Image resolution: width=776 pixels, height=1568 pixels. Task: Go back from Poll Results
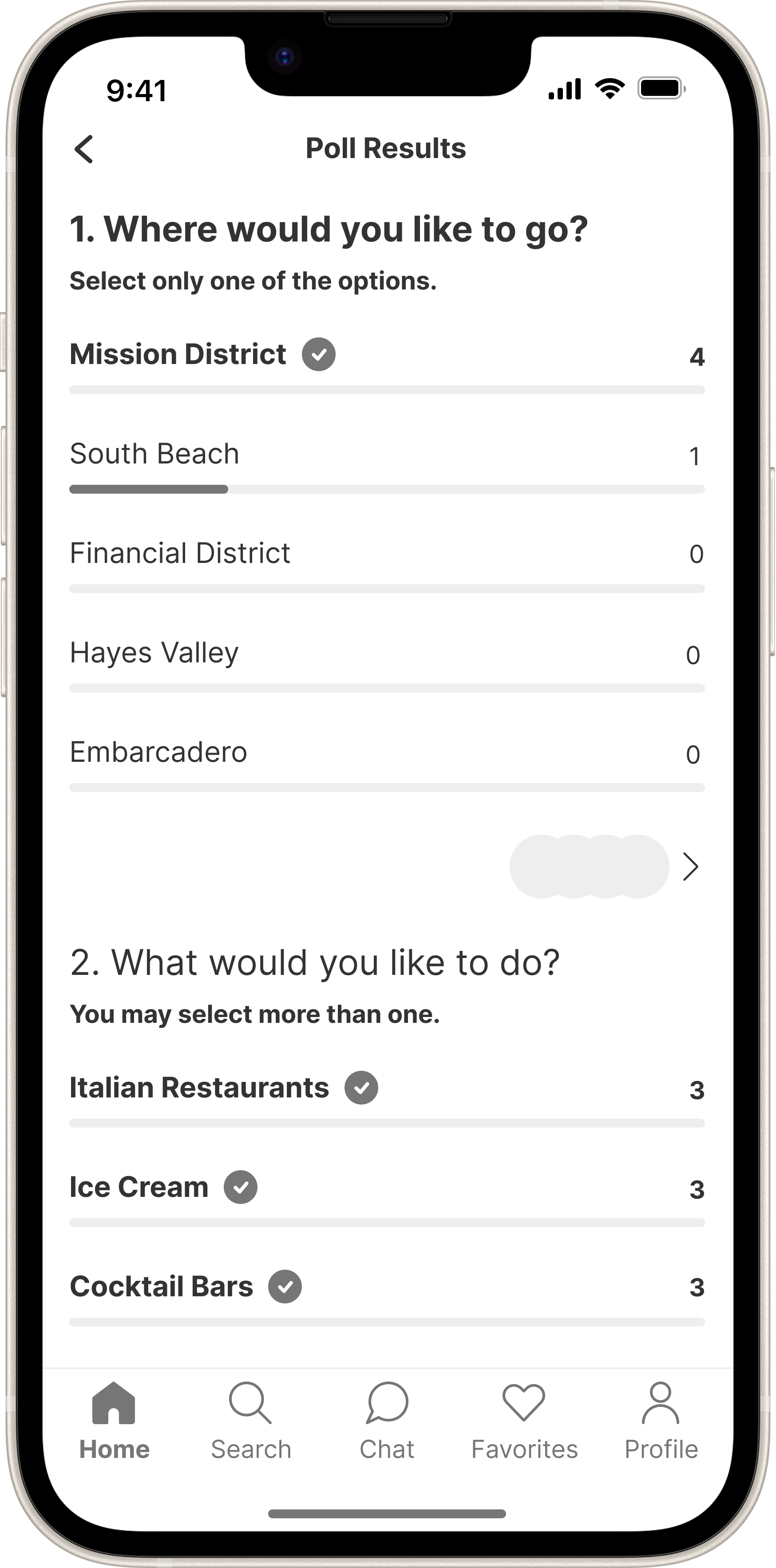pos(84,149)
